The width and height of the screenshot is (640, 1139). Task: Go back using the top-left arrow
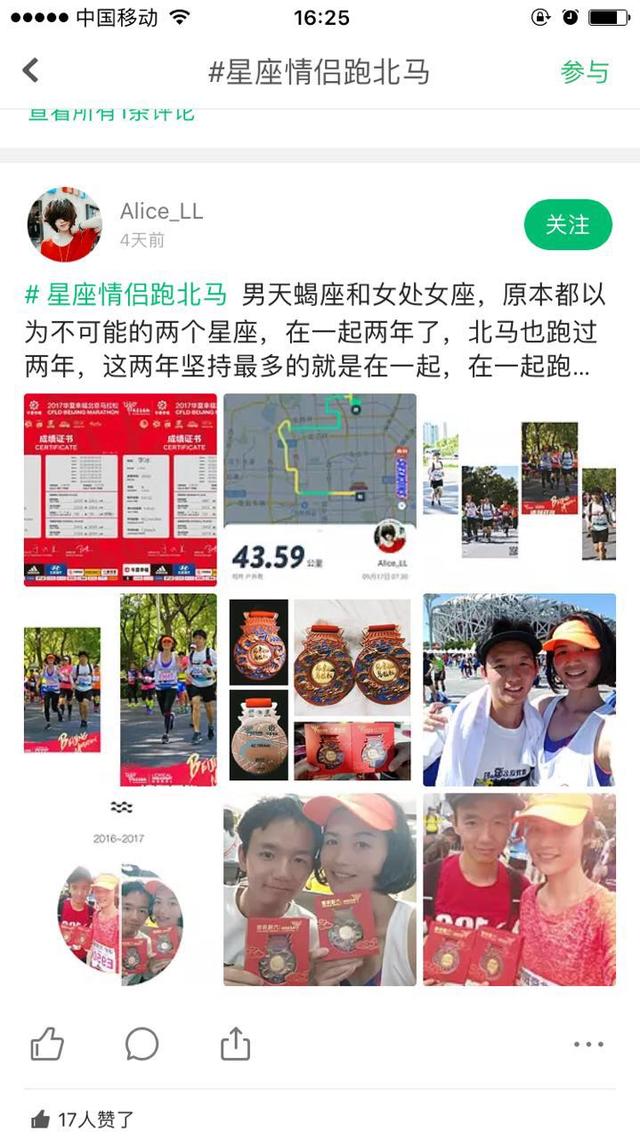(x=31, y=70)
